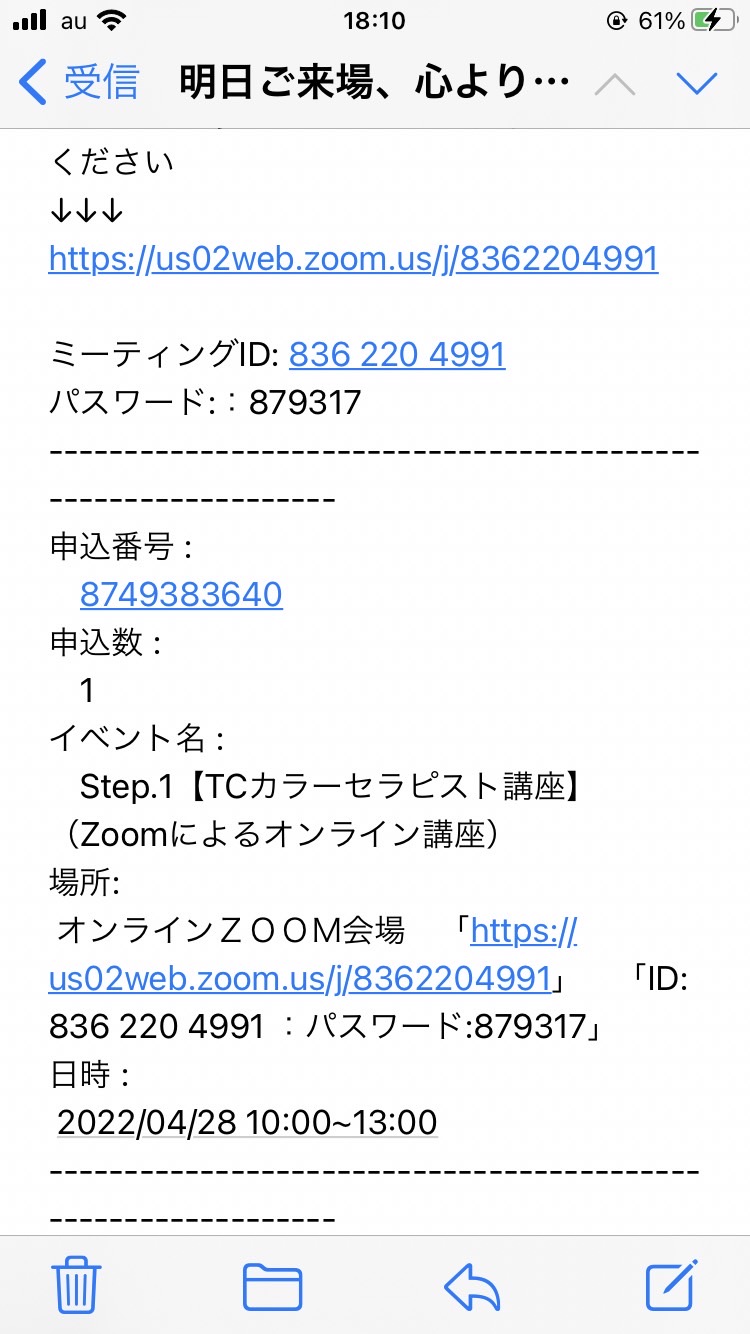Image resolution: width=750 pixels, height=1334 pixels.
Task: Compose a new email
Action: pos(671,1285)
